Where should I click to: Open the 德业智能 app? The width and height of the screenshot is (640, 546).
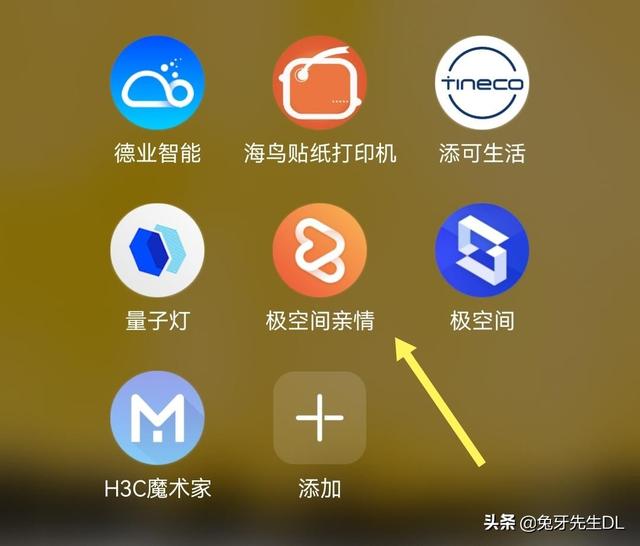click(158, 83)
